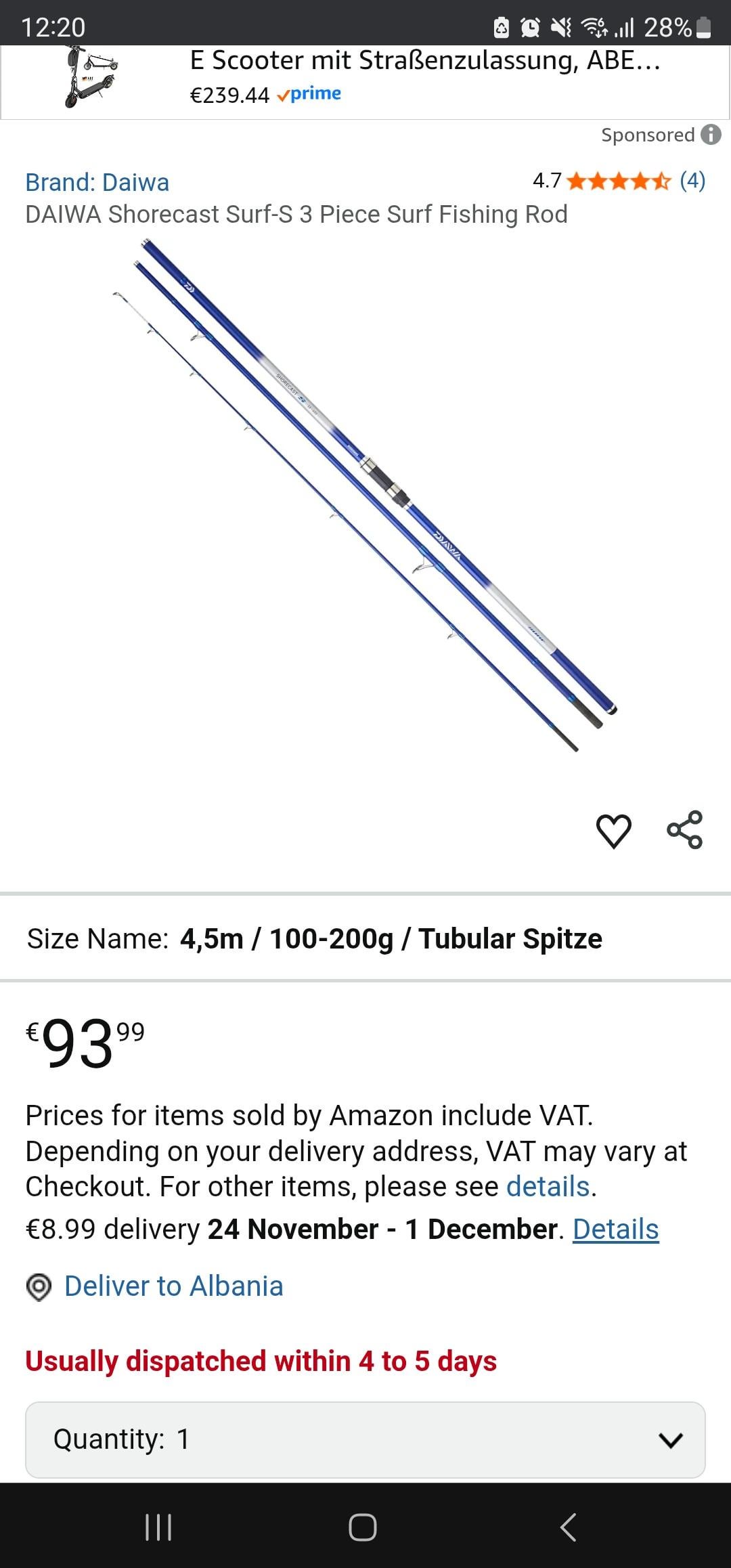Image resolution: width=731 pixels, height=1568 pixels.
Task: Open the VAT details link
Action: [x=548, y=1187]
